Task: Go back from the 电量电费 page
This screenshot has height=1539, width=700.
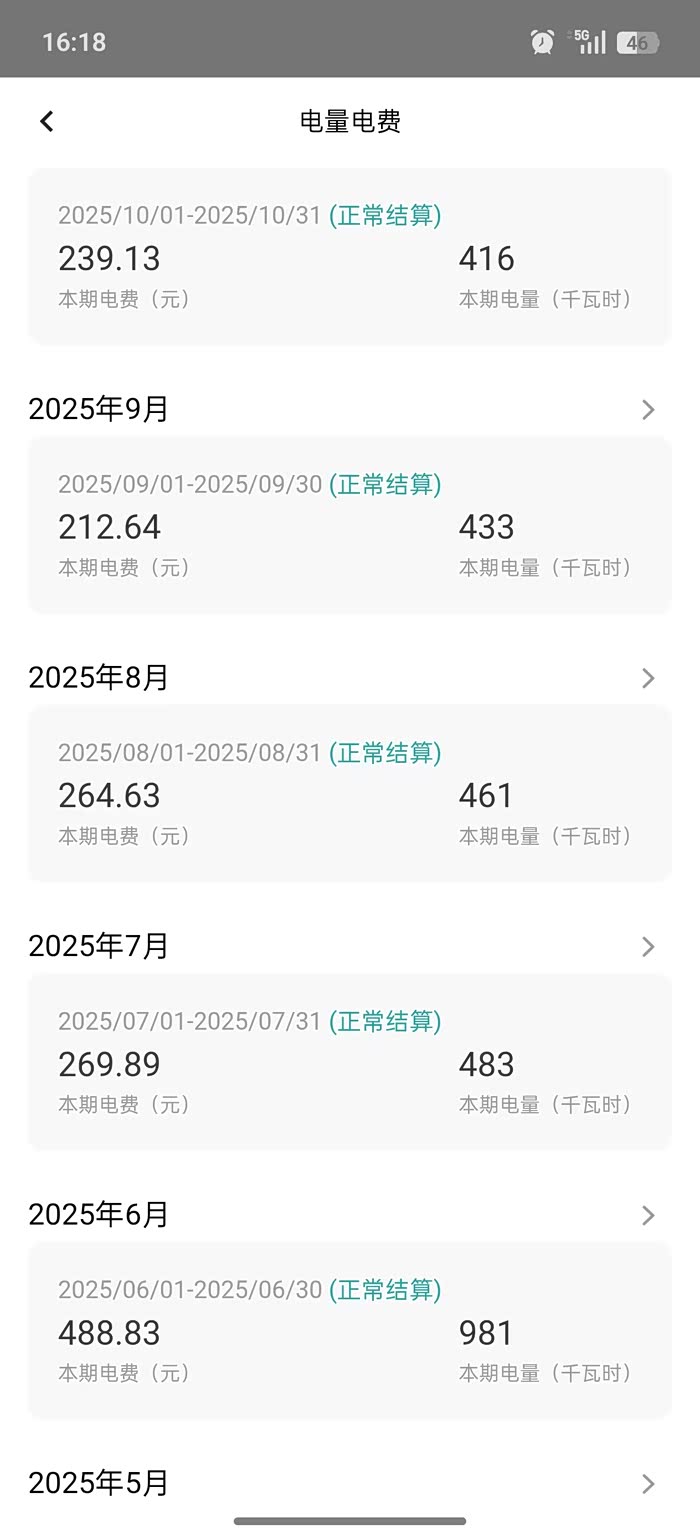Action: (x=47, y=121)
